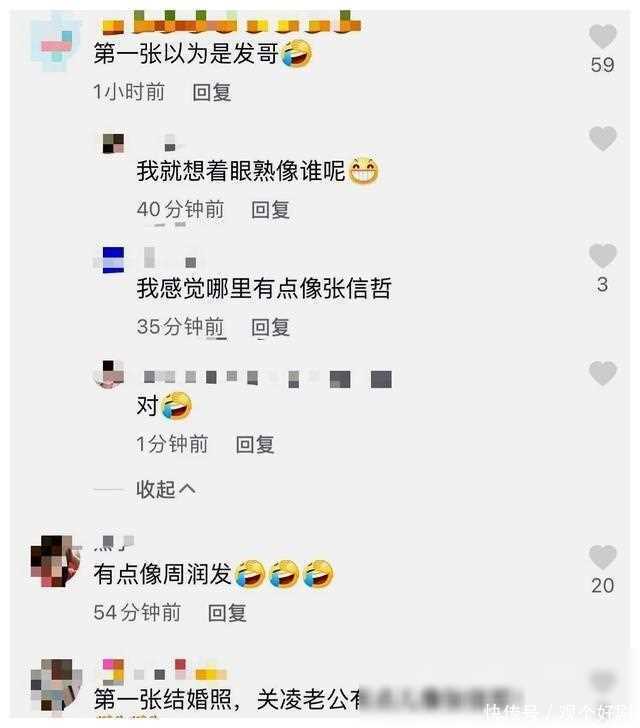Like the comment '我就想着眼熟像谁呢'

point(602,139)
